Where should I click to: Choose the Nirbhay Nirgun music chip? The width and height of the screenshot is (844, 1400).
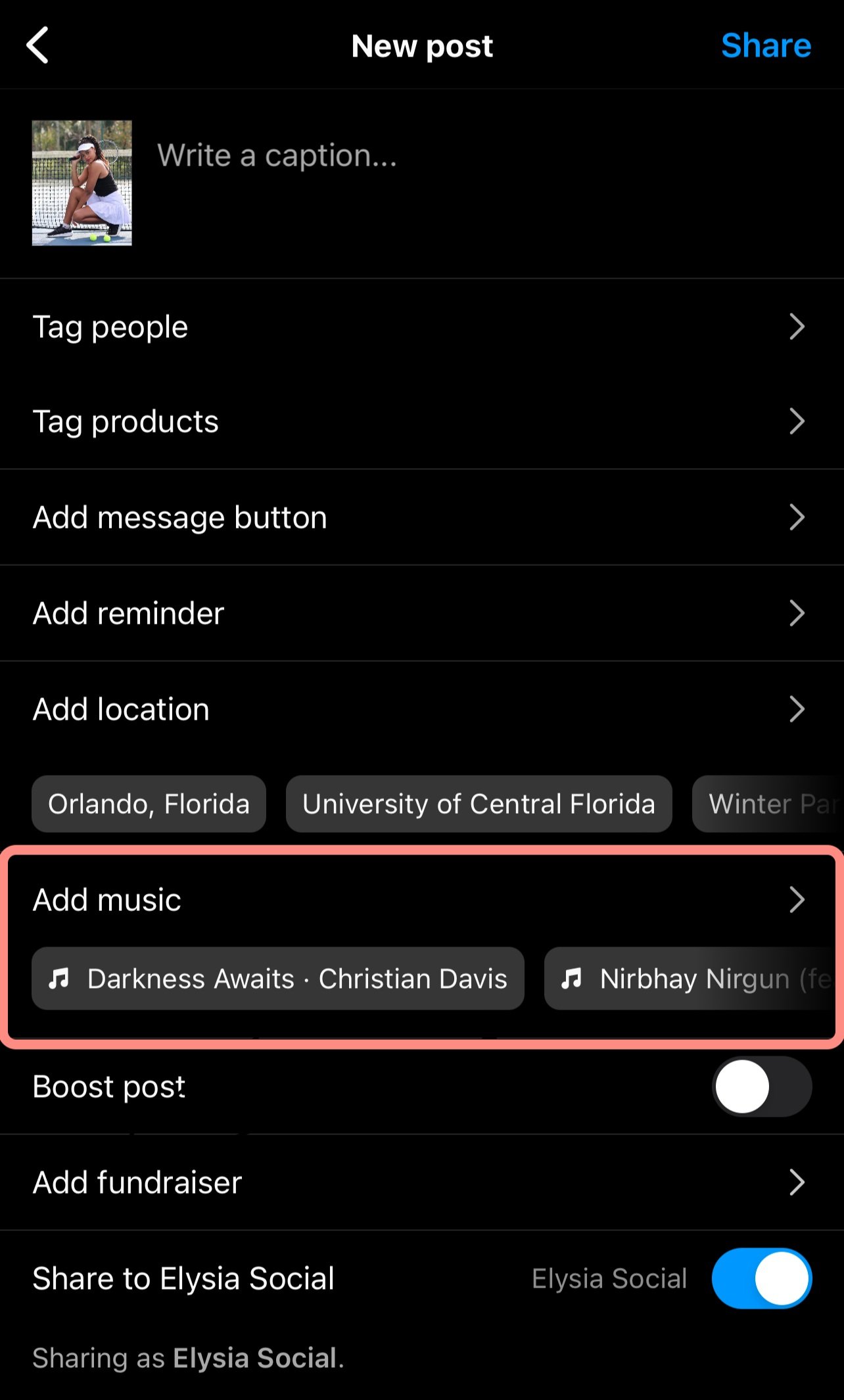click(694, 979)
